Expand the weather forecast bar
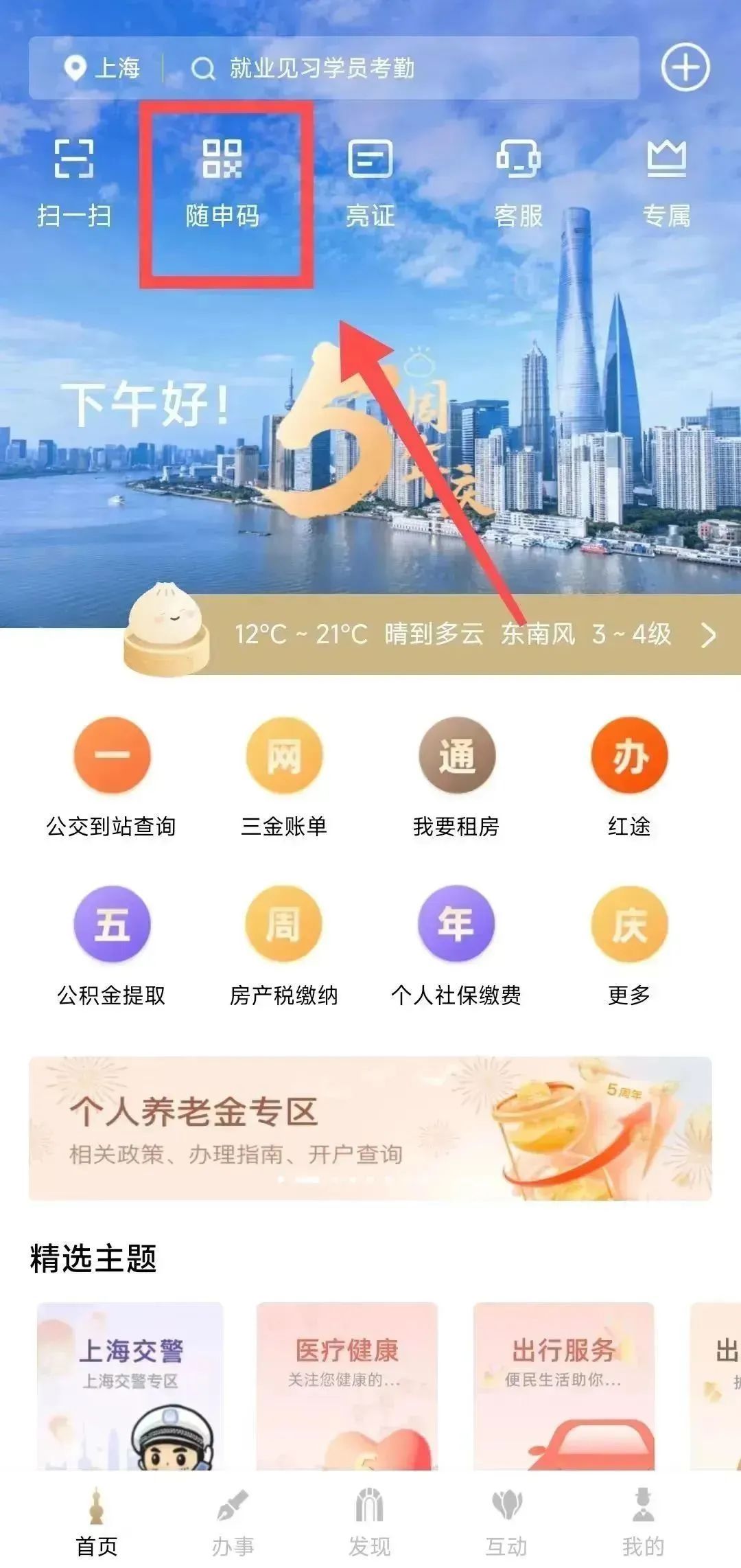 point(708,635)
